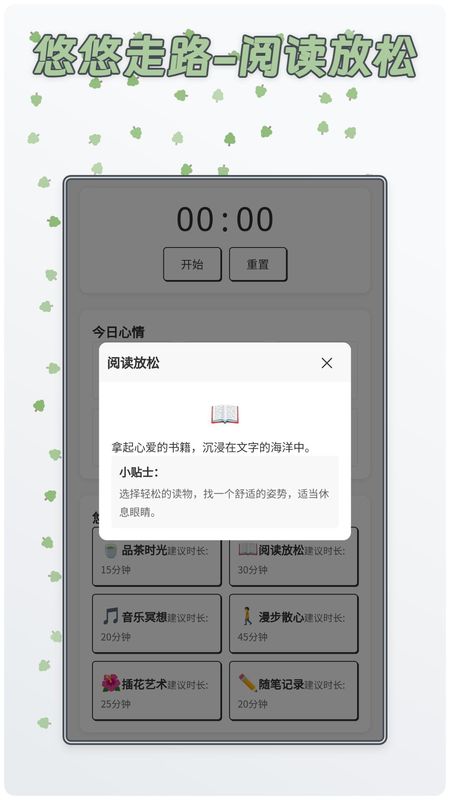Start the timer with 开始

192,264
